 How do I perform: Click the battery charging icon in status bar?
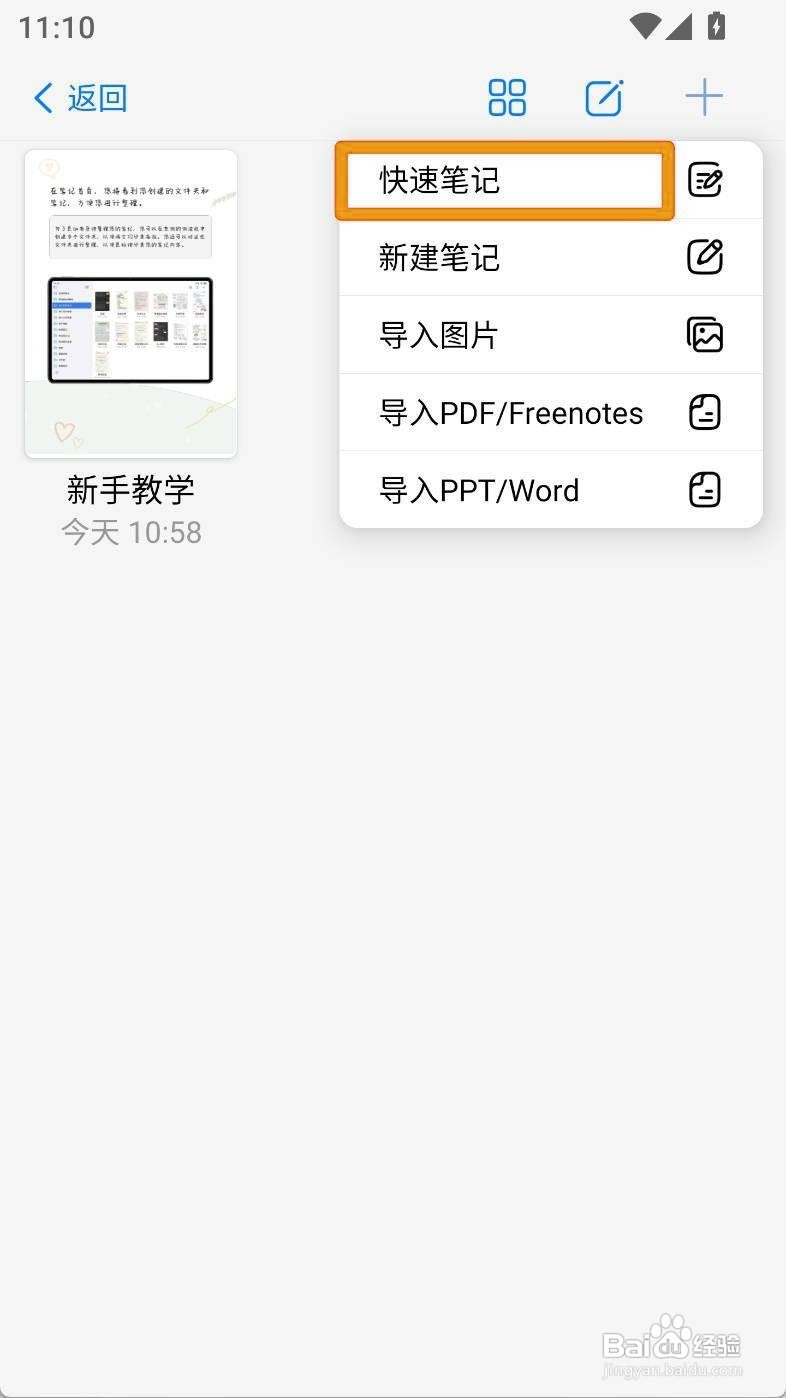717,28
